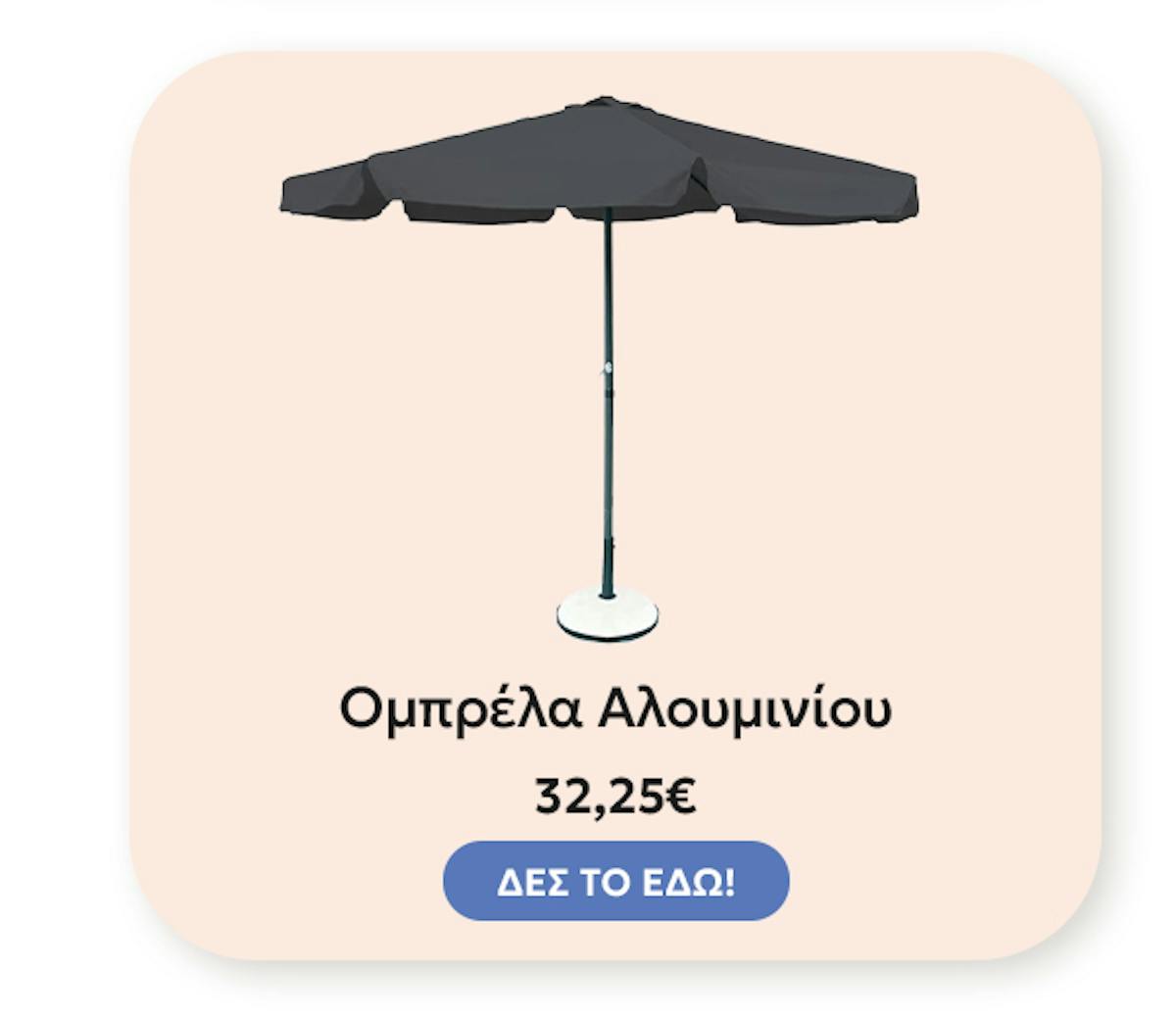Tap the ΔΕΣ ΤΟ ΕΔΩ! button
This screenshot has height=1019, width=1176.
pos(615,882)
